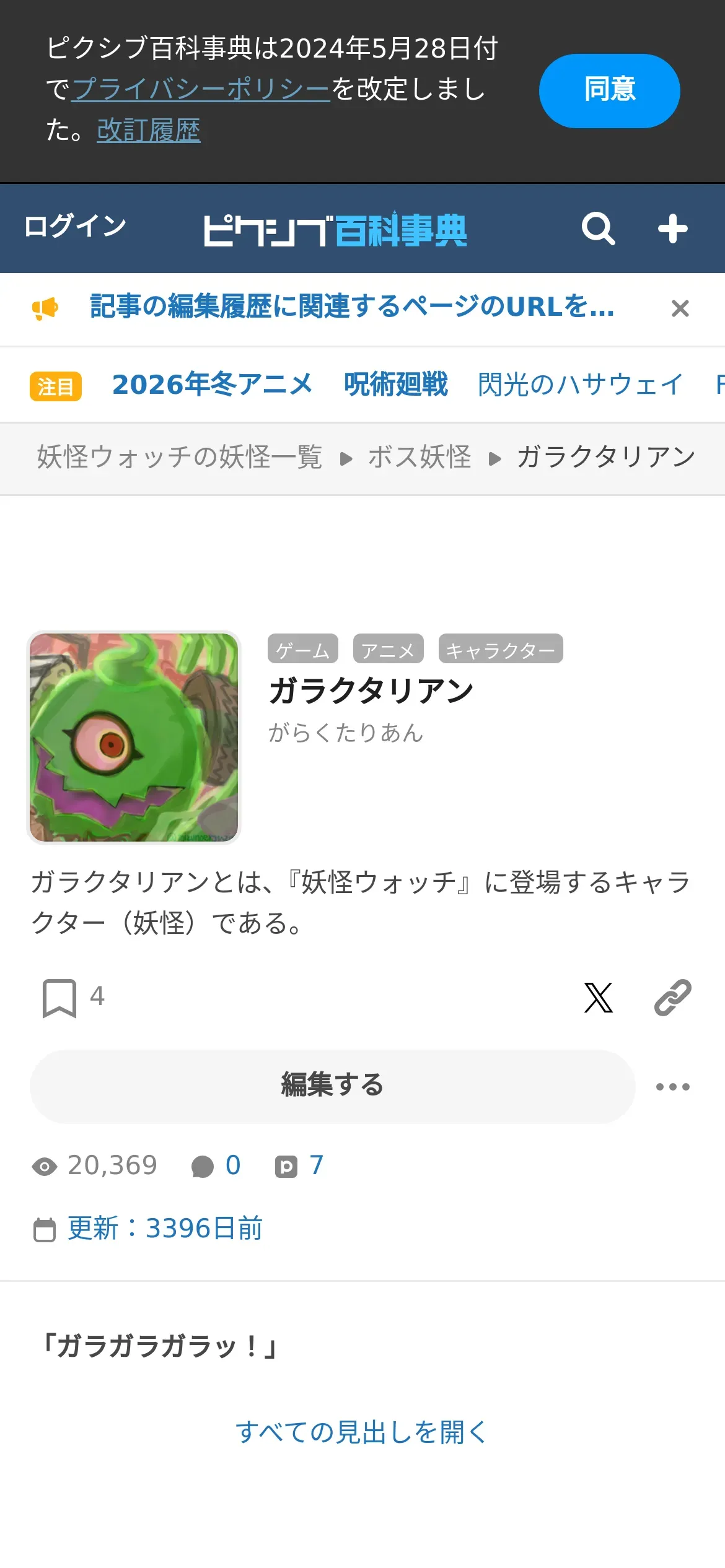Tap the plus icon in the header
This screenshot has height=1568, width=725.
[x=672, y=229]
